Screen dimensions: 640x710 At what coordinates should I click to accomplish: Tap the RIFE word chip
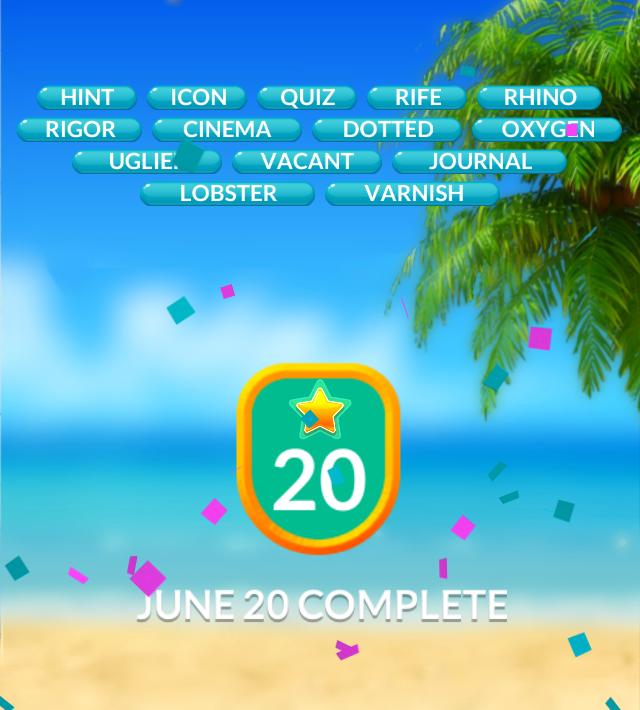pyautogui.click(x=417, y=98)
